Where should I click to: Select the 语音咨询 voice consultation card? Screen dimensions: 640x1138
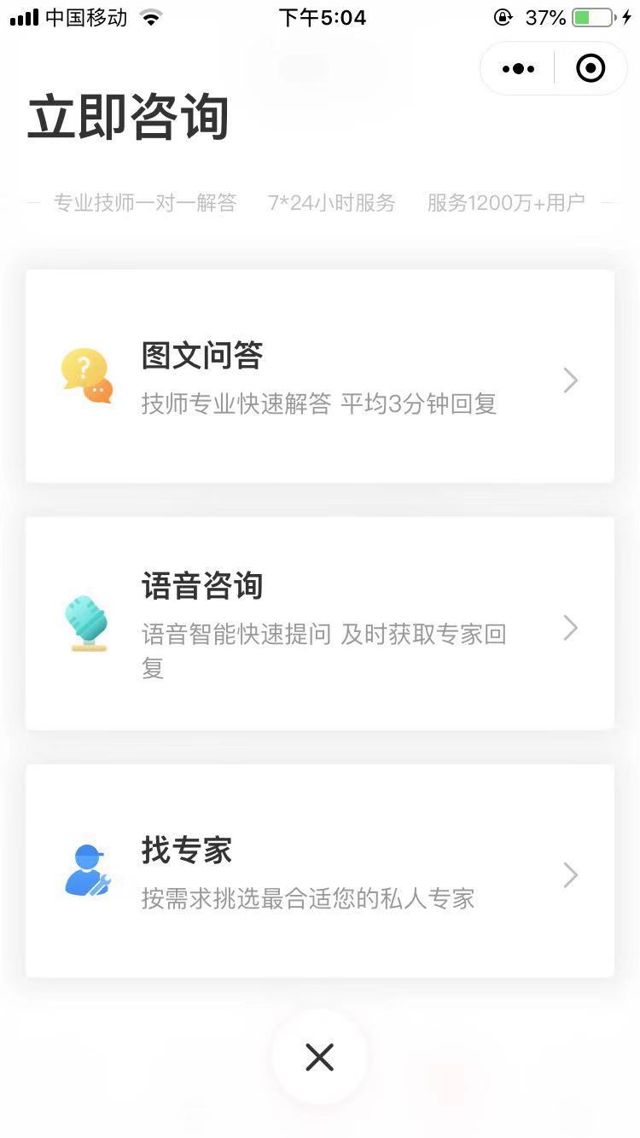(319, 624)
